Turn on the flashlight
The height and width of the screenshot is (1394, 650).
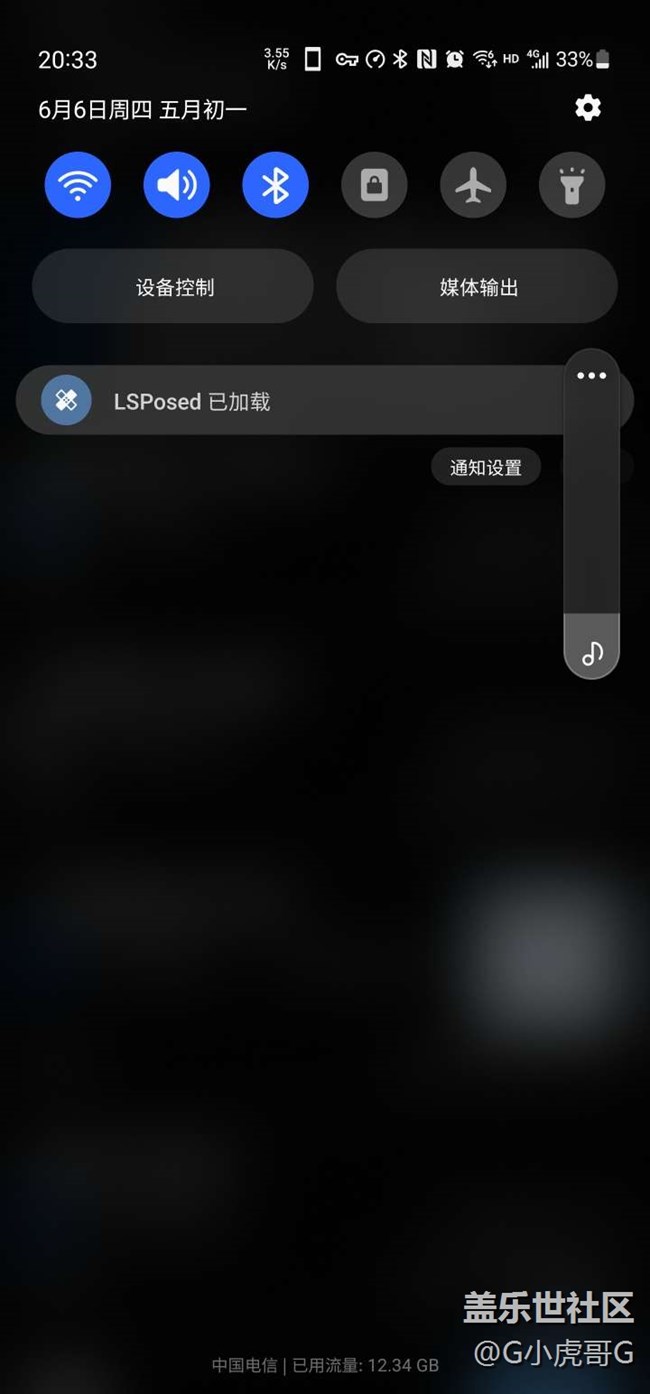point(572,185)
